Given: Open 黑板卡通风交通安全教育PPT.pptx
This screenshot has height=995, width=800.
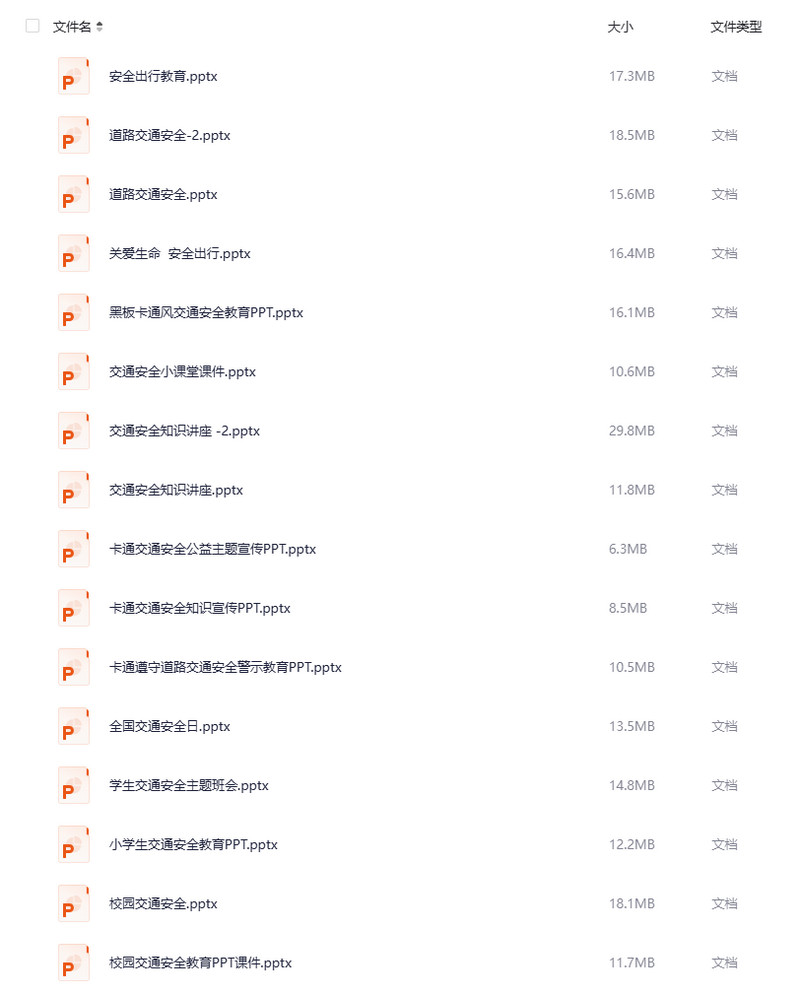Looking at the screenshot, I should tap(206, 312).
